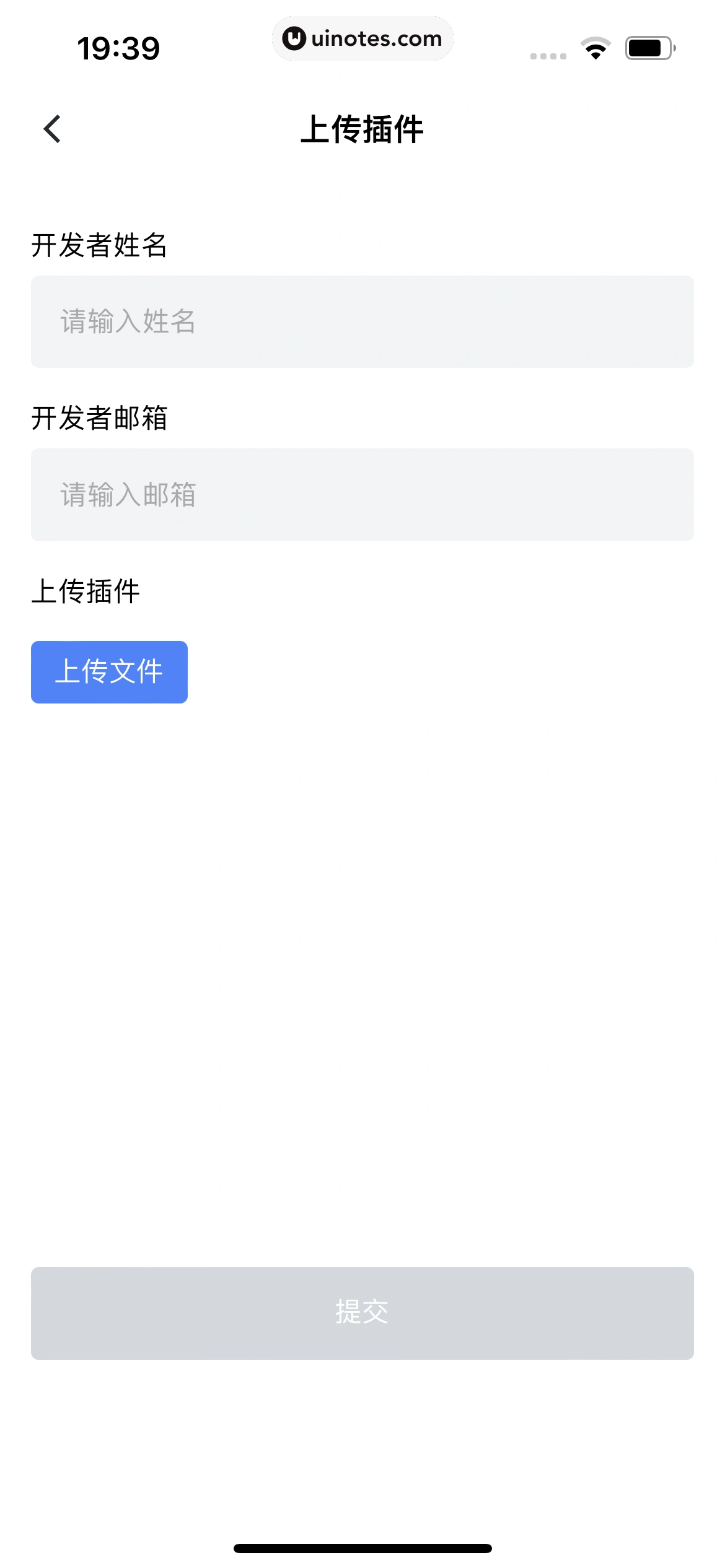Tap the grey 提交 submit button
The height and width of the screenshot is (1568, 725).
point(362,1313)
